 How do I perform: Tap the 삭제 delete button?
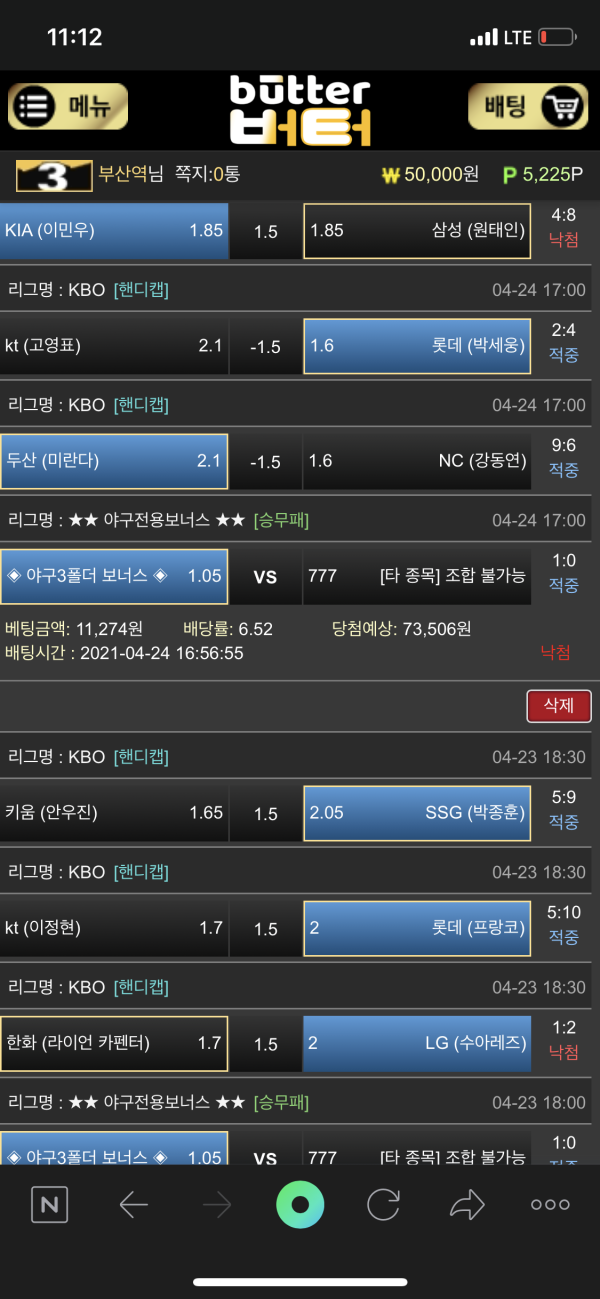click(x=558, y=705)
